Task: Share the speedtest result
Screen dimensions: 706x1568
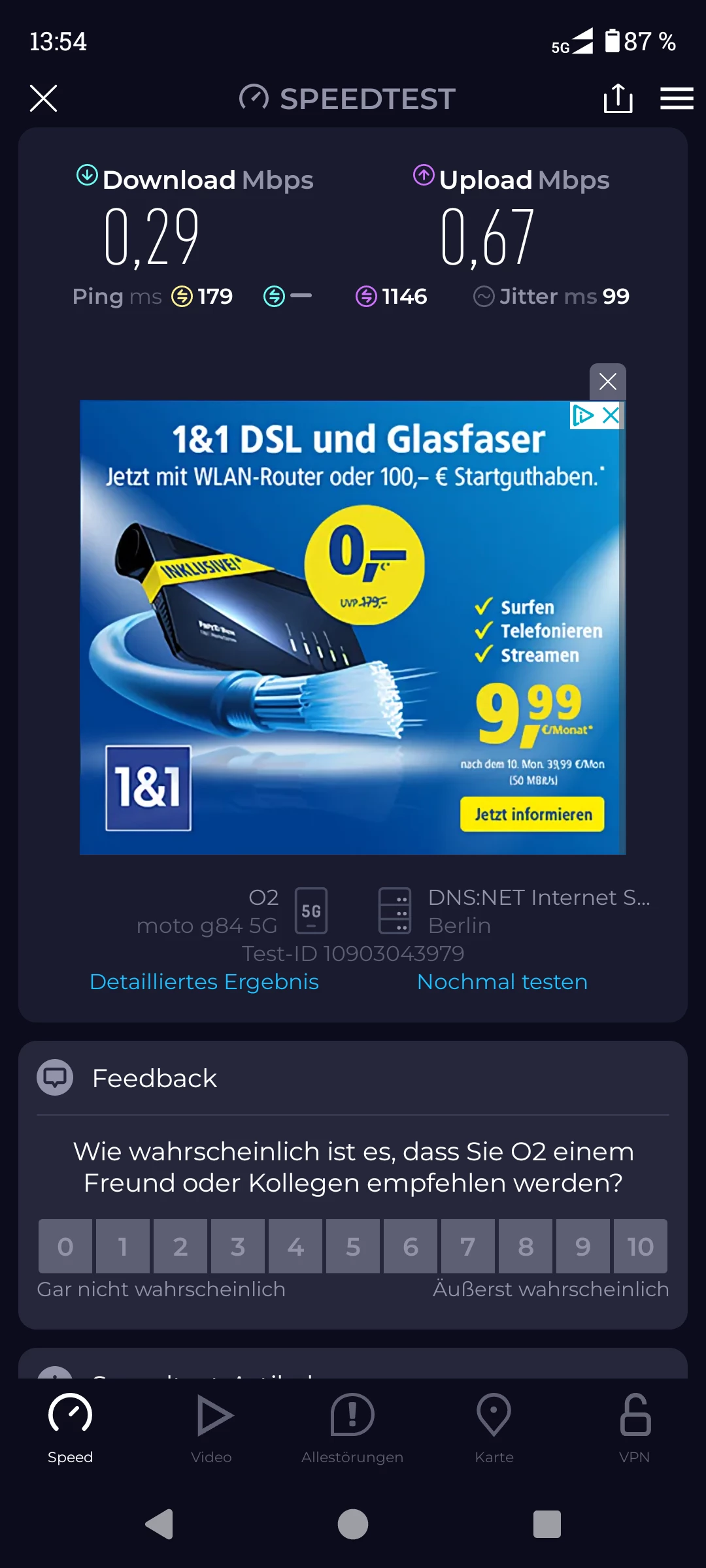Action: tap(618, 99)
